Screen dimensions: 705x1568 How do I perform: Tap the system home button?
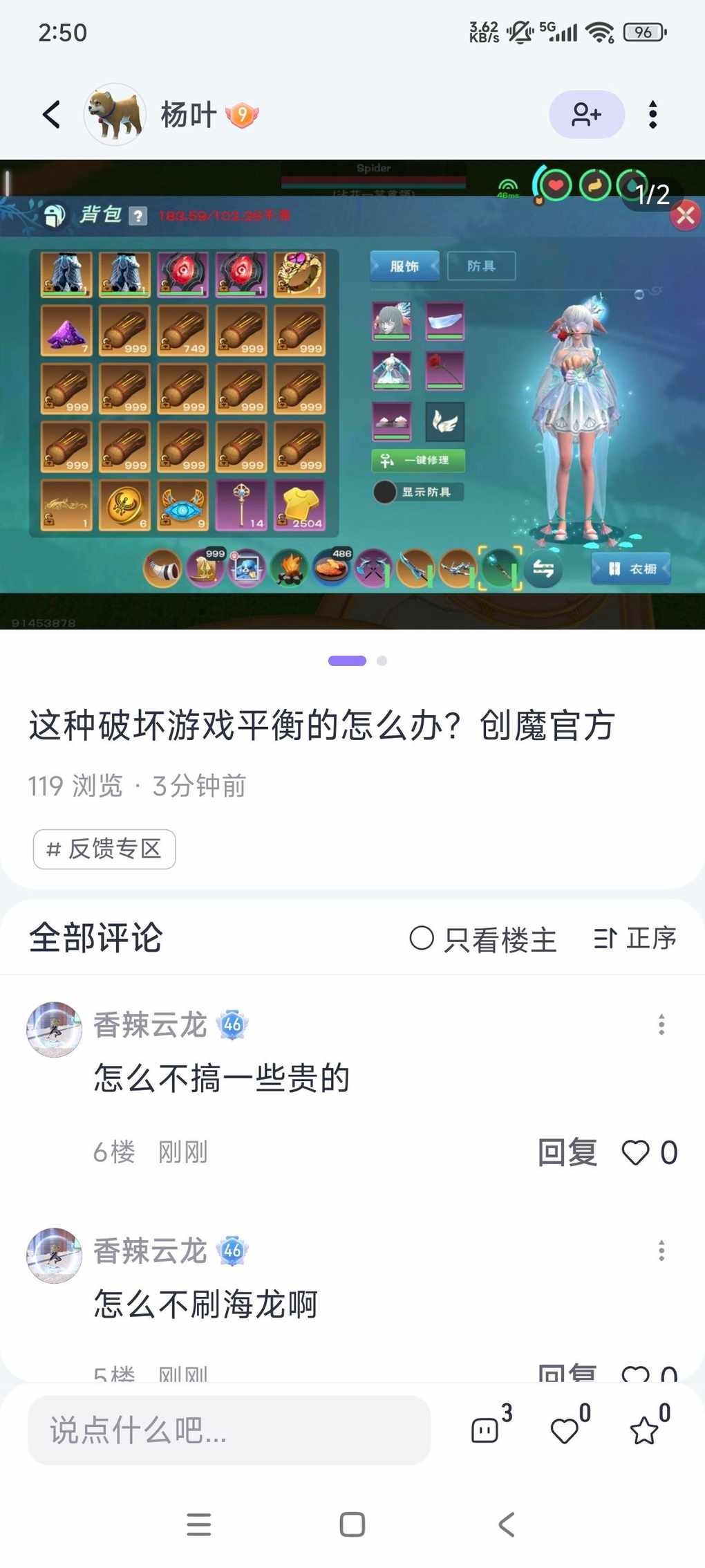[x=352, y=1524]
